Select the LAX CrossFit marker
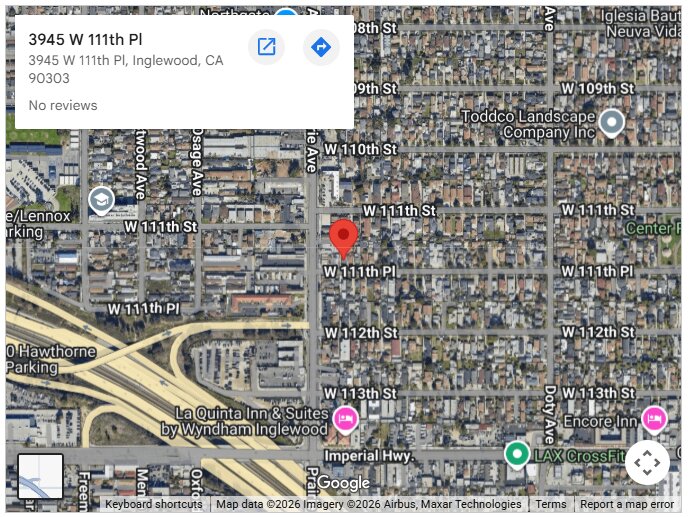This screenshot has width=691, height=517. [x=517, y=455]
